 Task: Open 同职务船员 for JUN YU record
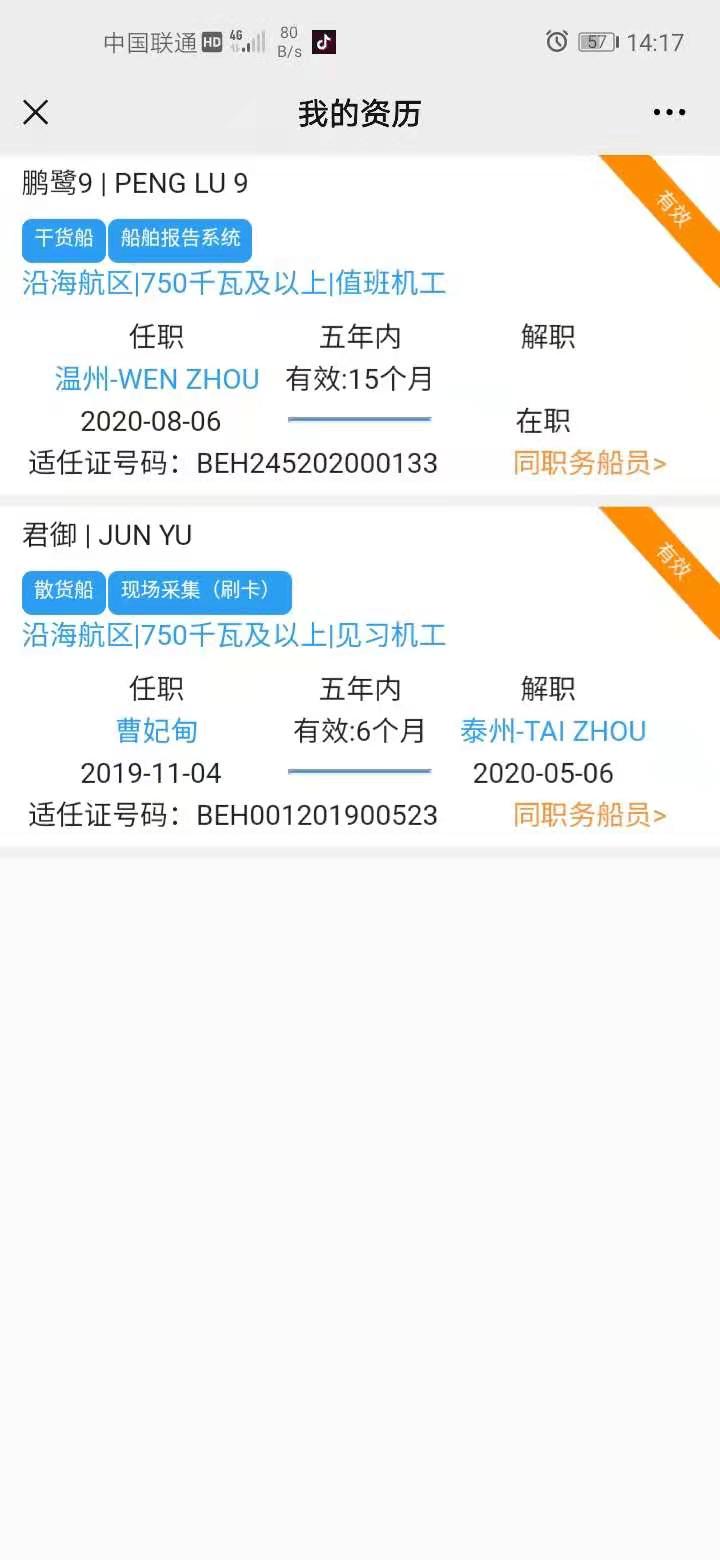(590, 815)
